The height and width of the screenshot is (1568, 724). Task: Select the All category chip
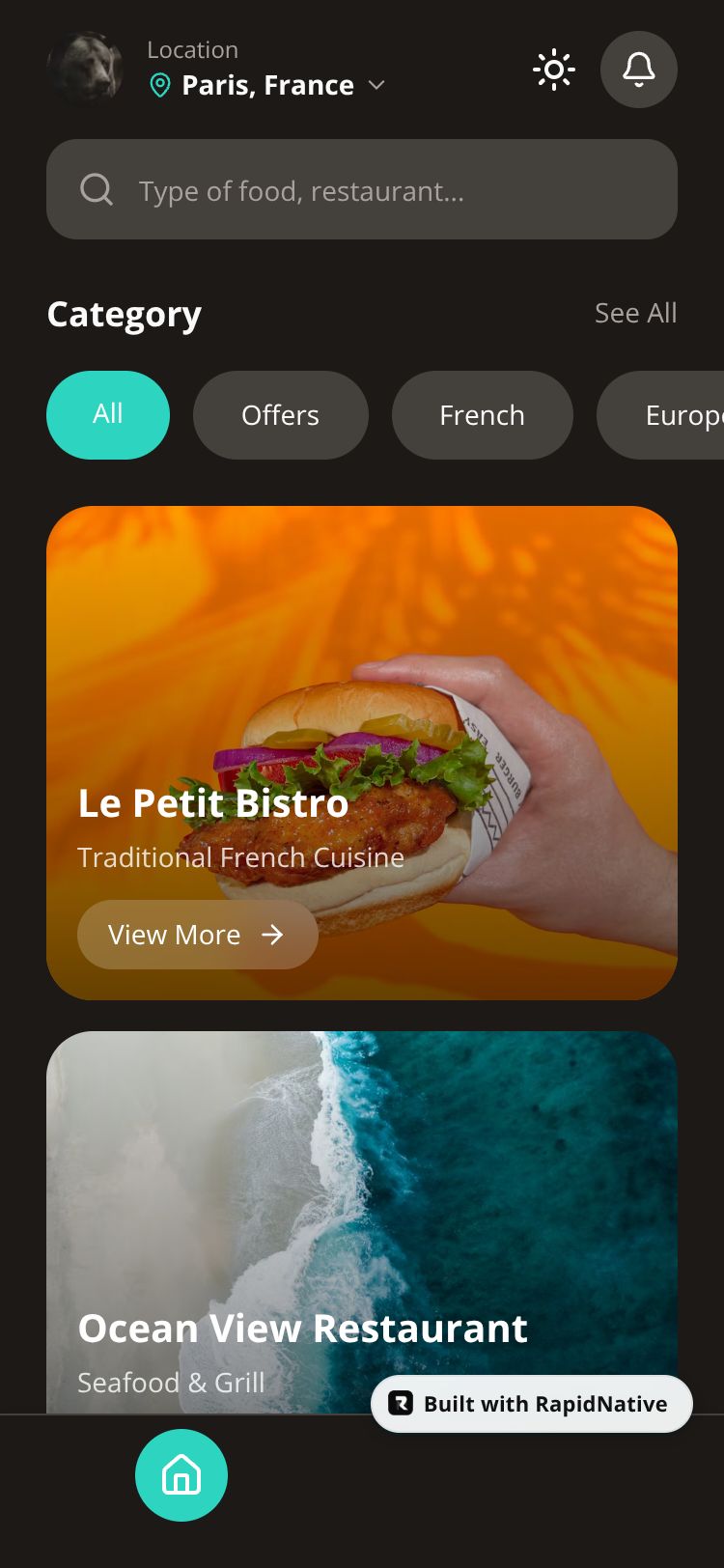tap(108, 415)
